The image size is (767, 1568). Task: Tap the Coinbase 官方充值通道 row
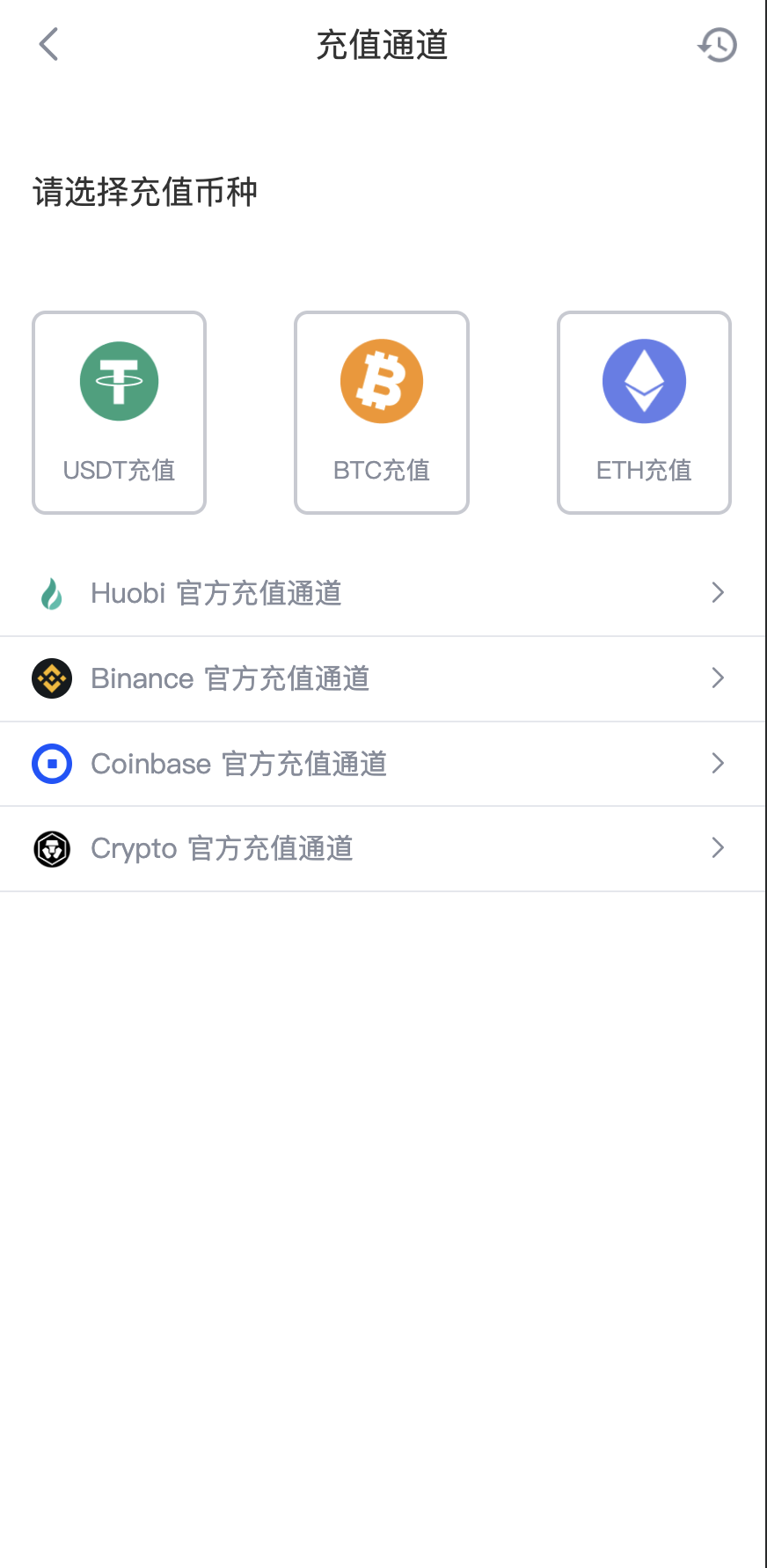(383, 764)
